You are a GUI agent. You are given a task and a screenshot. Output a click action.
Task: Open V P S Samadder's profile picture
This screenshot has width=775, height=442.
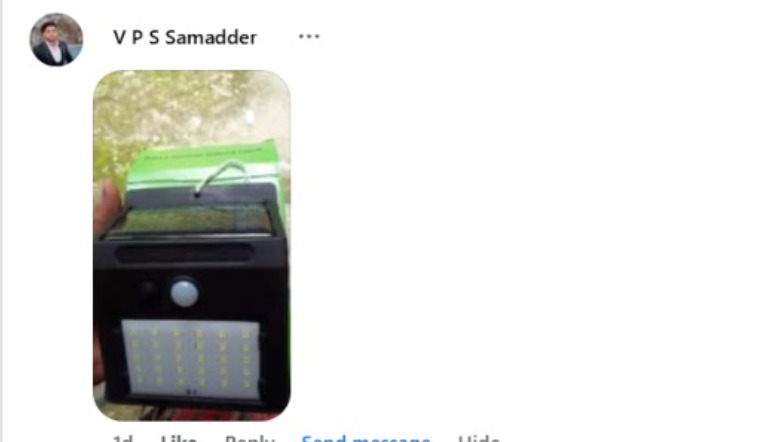click(x=56, y=40)
